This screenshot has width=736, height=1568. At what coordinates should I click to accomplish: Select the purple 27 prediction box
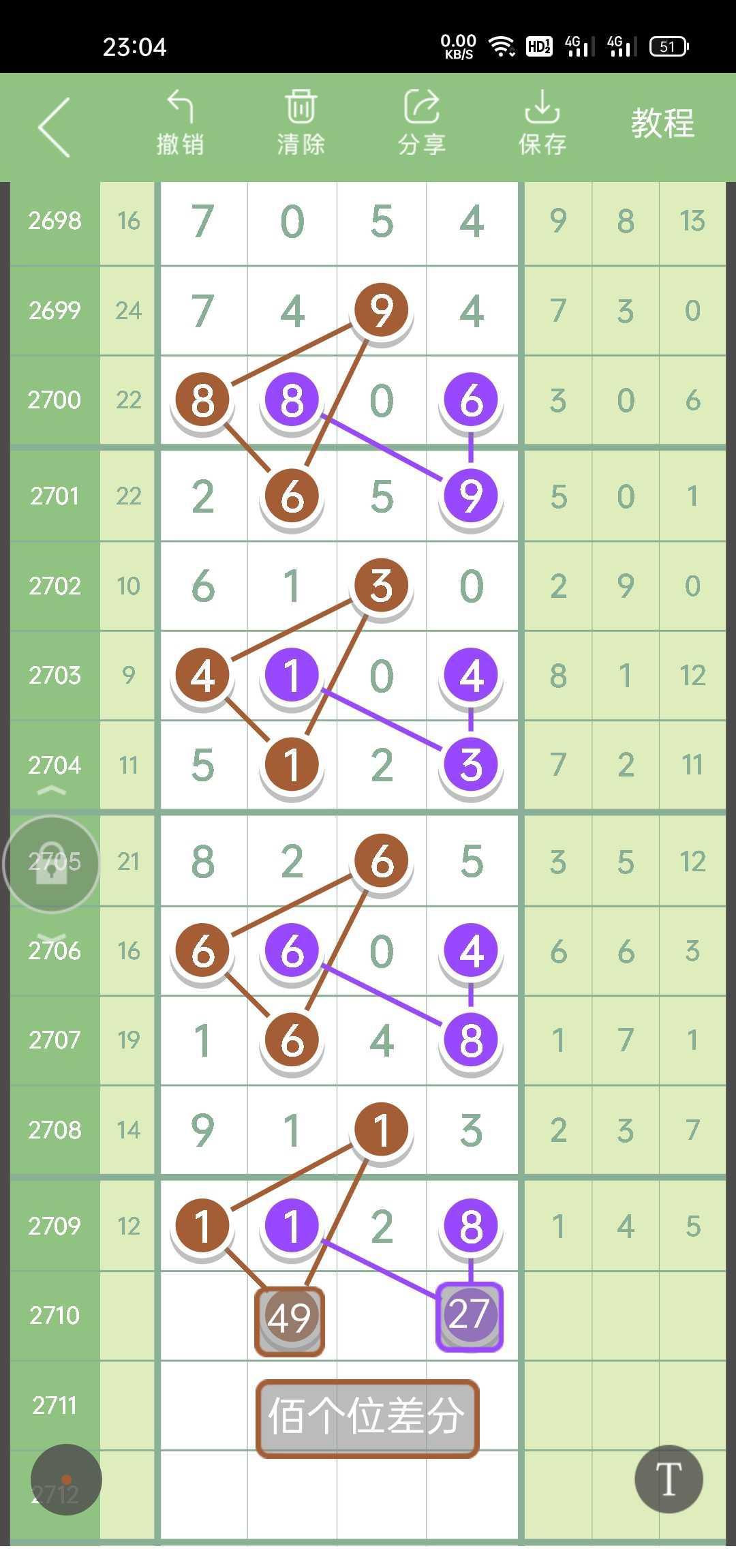(469, 1315)
